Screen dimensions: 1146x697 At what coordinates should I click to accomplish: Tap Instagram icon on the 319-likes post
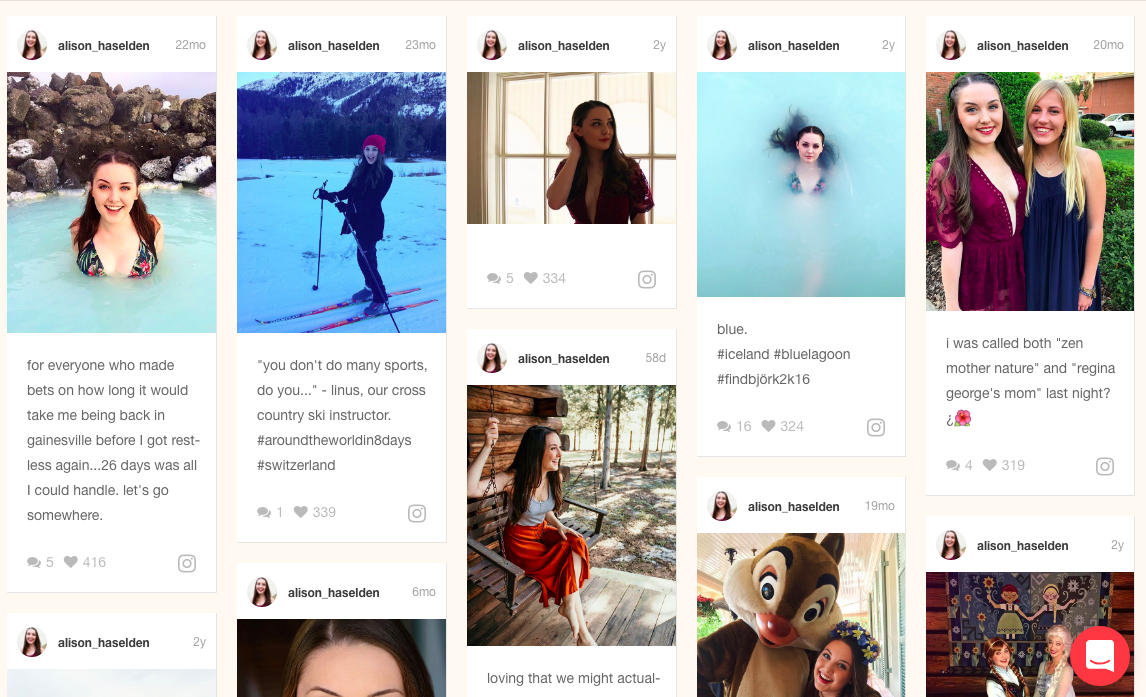tap(1105, 466)
